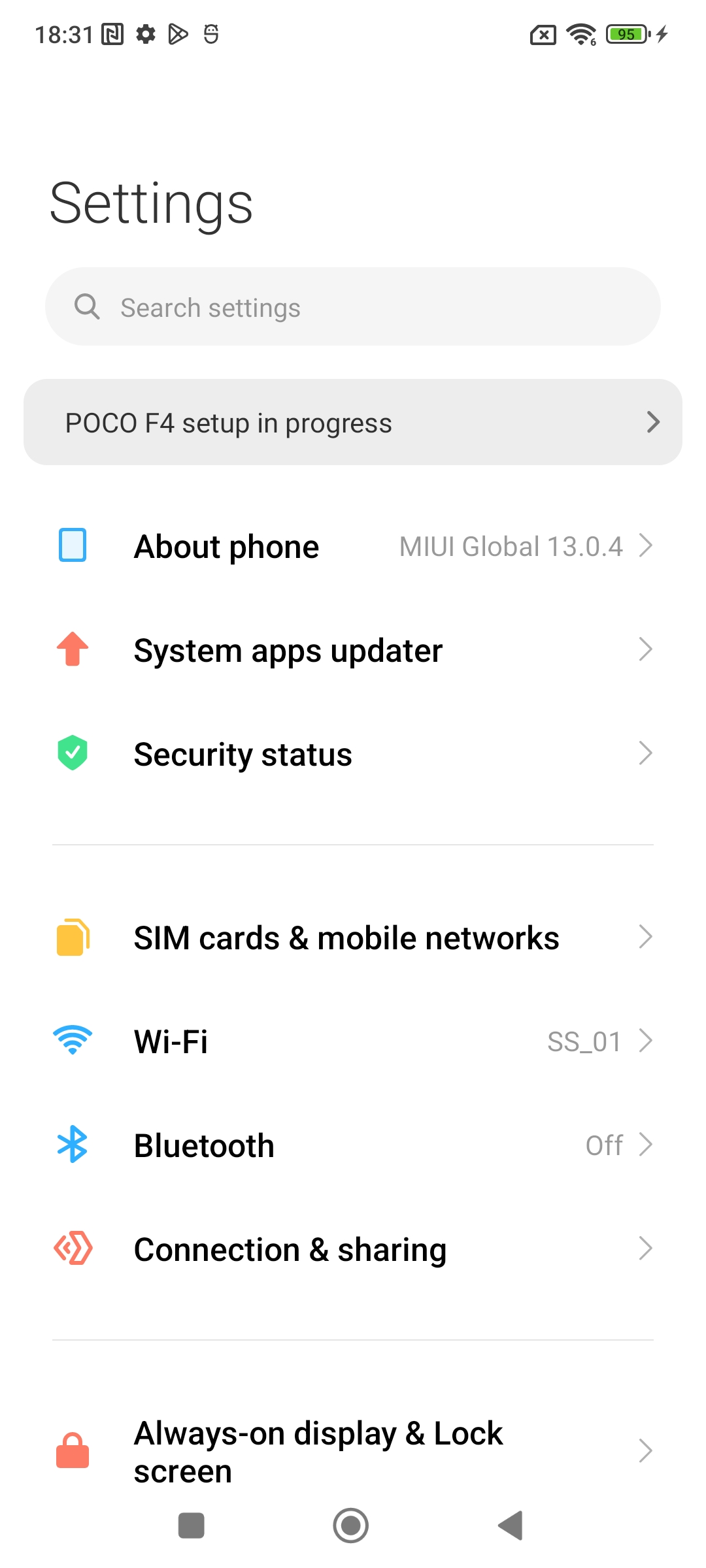
Task: Open System apps updater
Action: click(x=353, y=650)
